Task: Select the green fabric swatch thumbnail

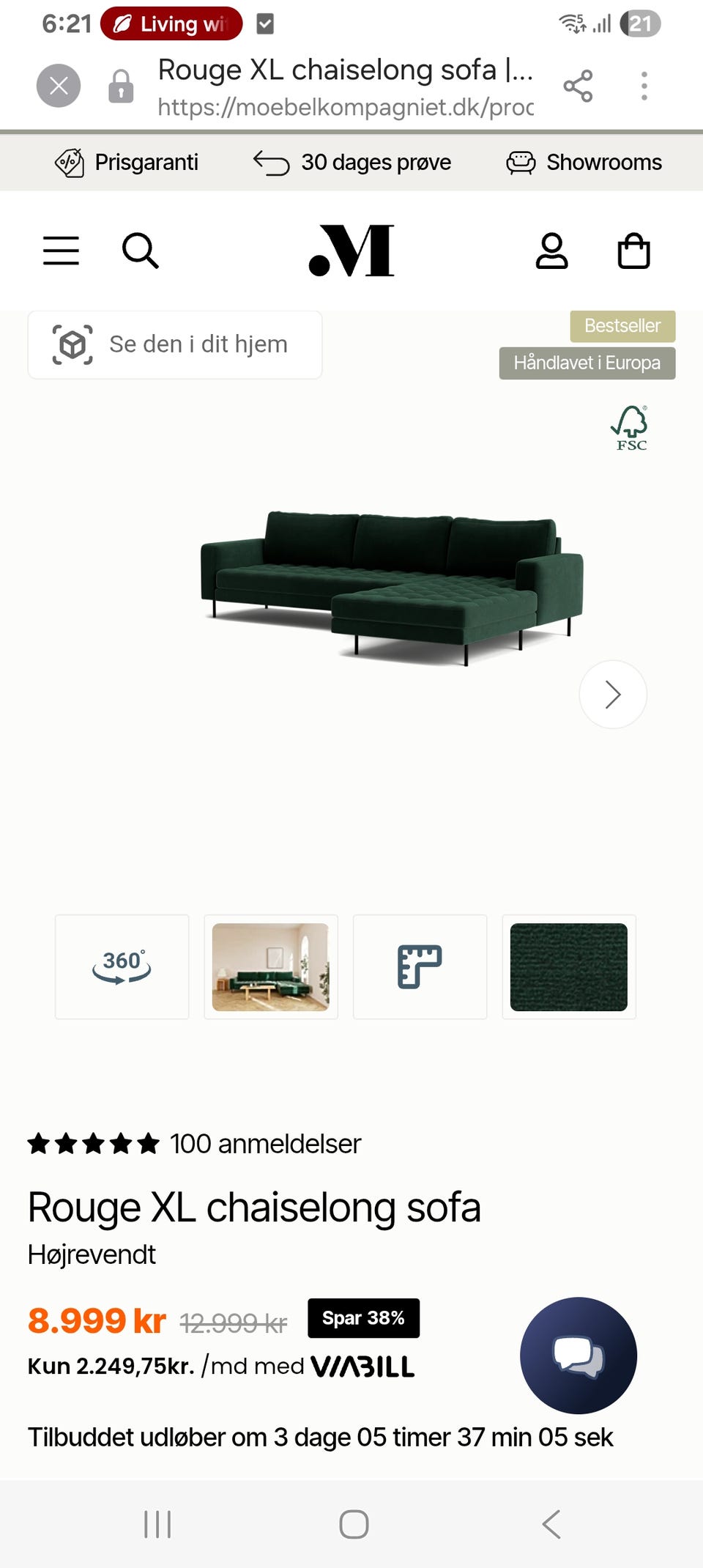Action: [x=568, y=966]
